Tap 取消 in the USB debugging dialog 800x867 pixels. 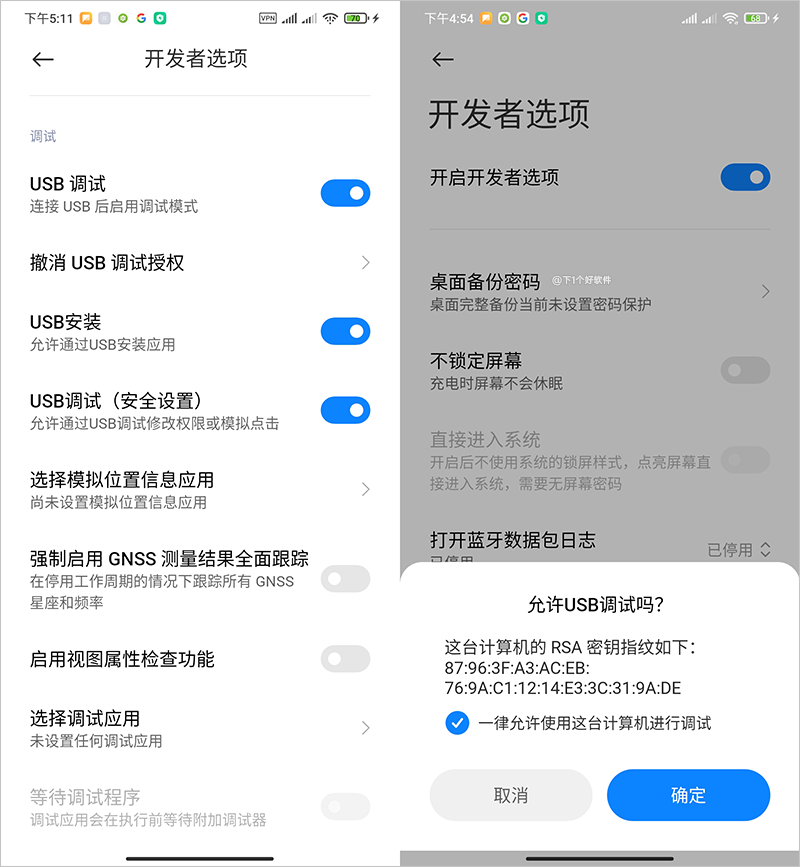[x=511, y=795]
